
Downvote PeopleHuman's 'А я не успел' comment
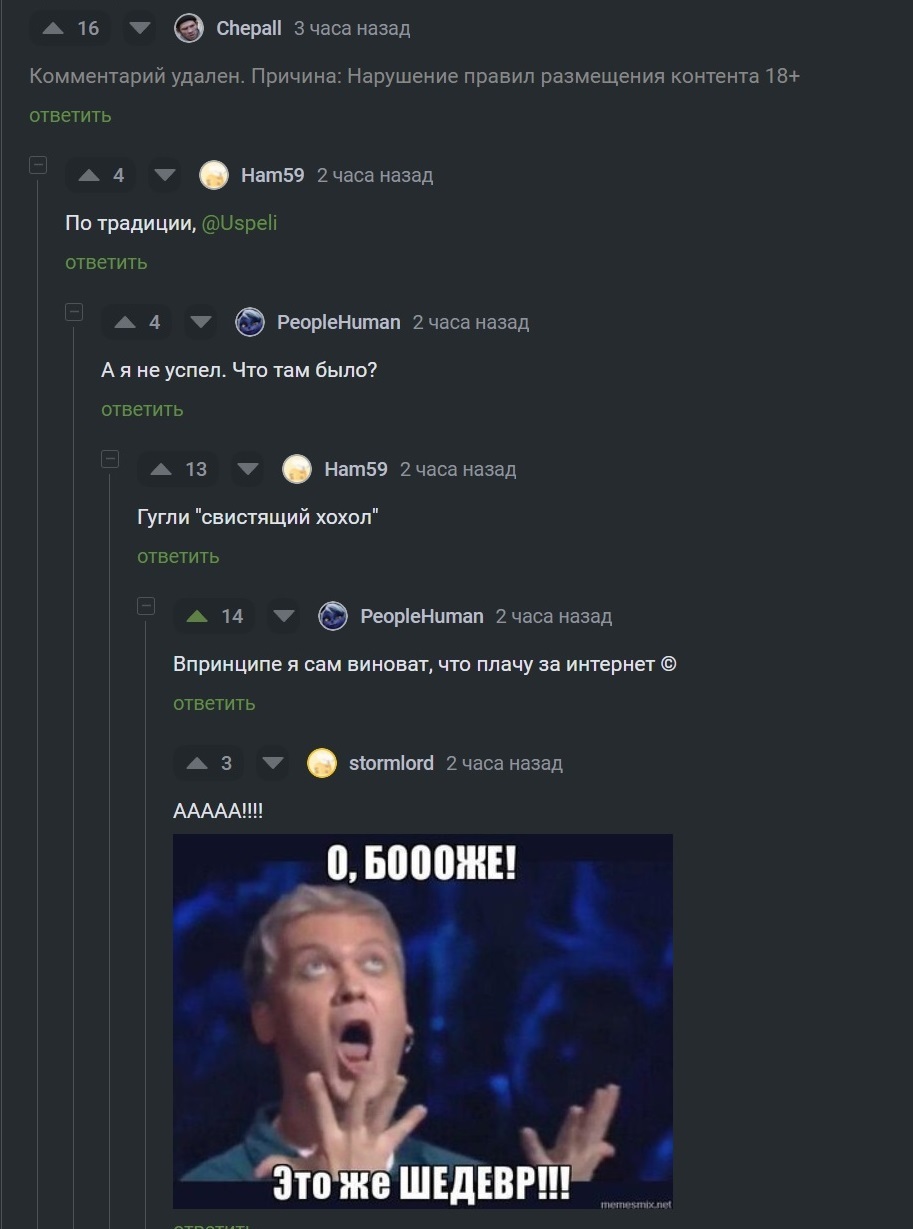(x=201, y=323)
